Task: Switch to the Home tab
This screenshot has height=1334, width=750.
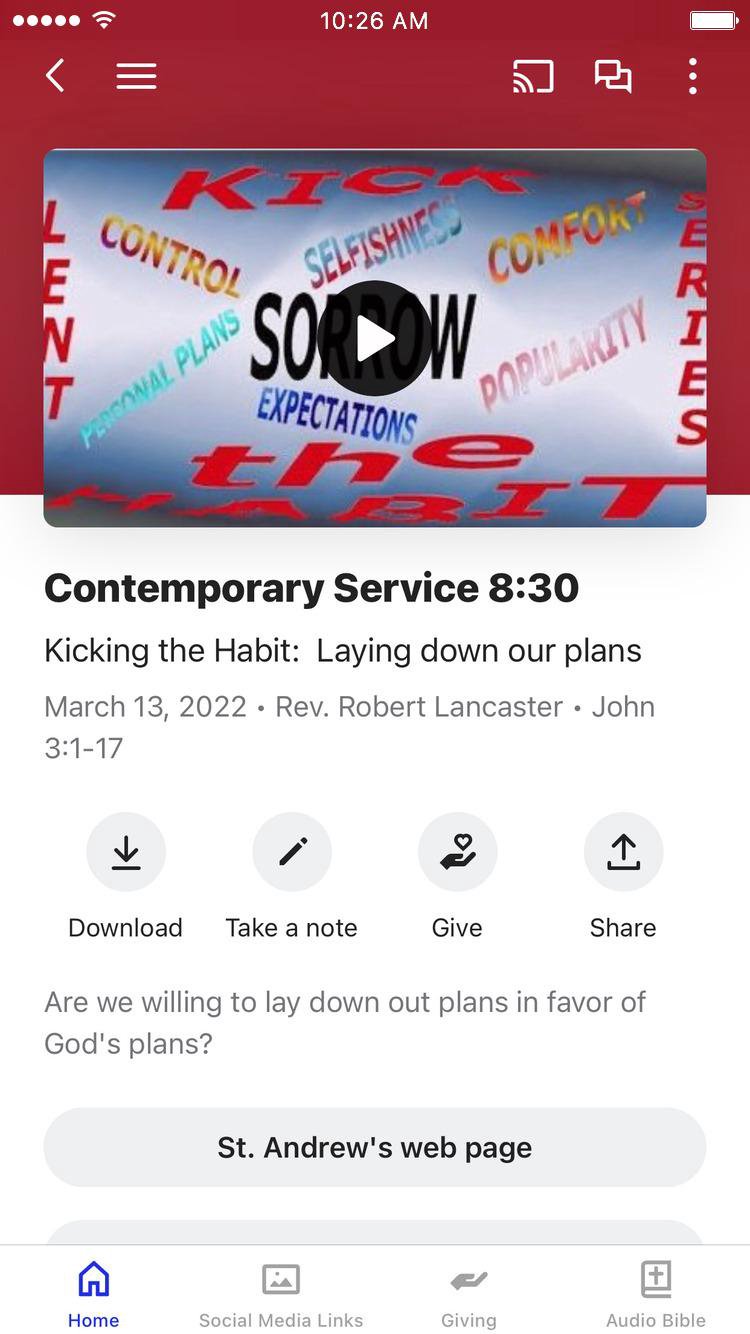Action: (x=94, y=1293)
